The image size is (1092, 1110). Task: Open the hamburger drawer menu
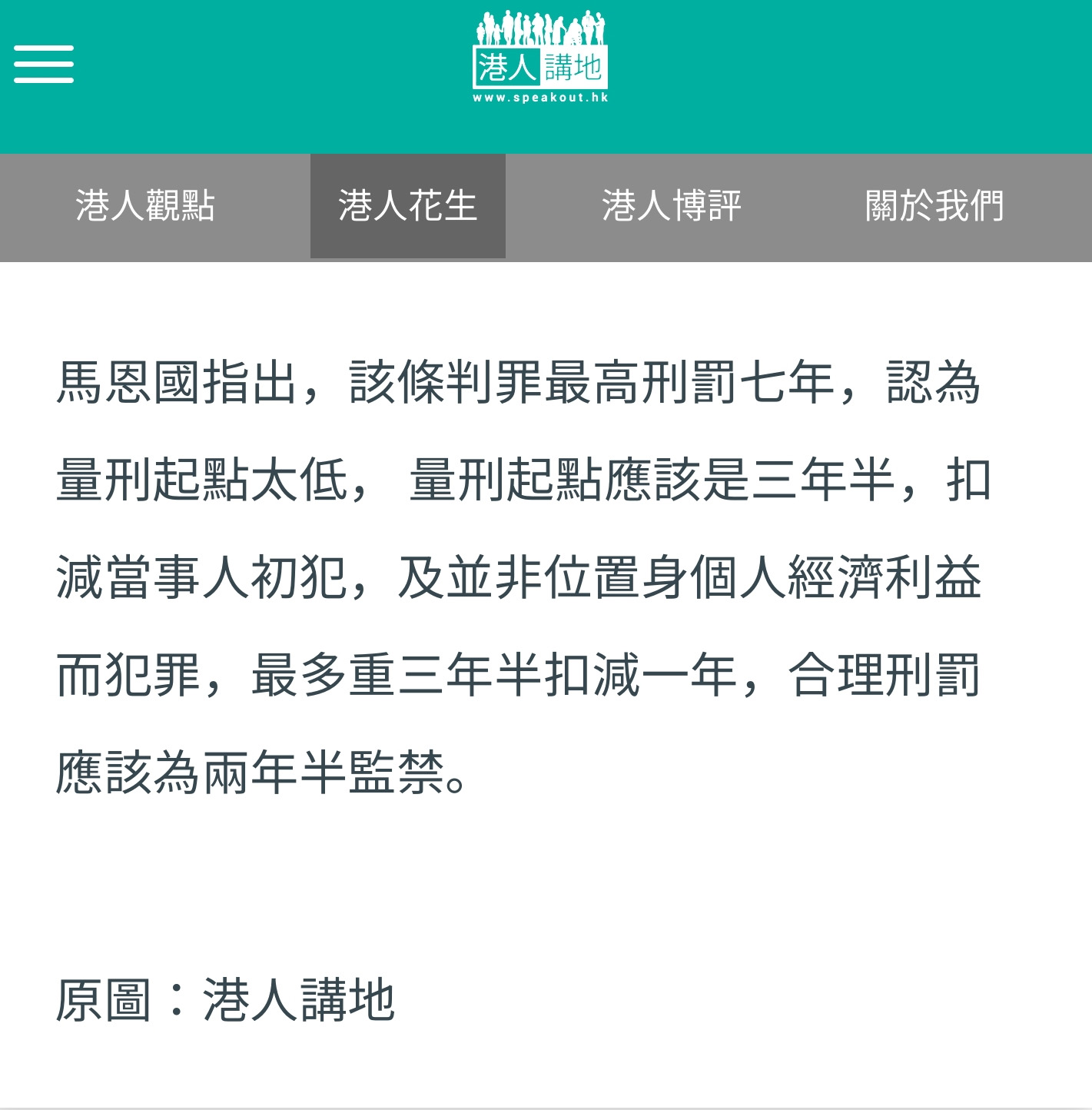click(44, 63)
